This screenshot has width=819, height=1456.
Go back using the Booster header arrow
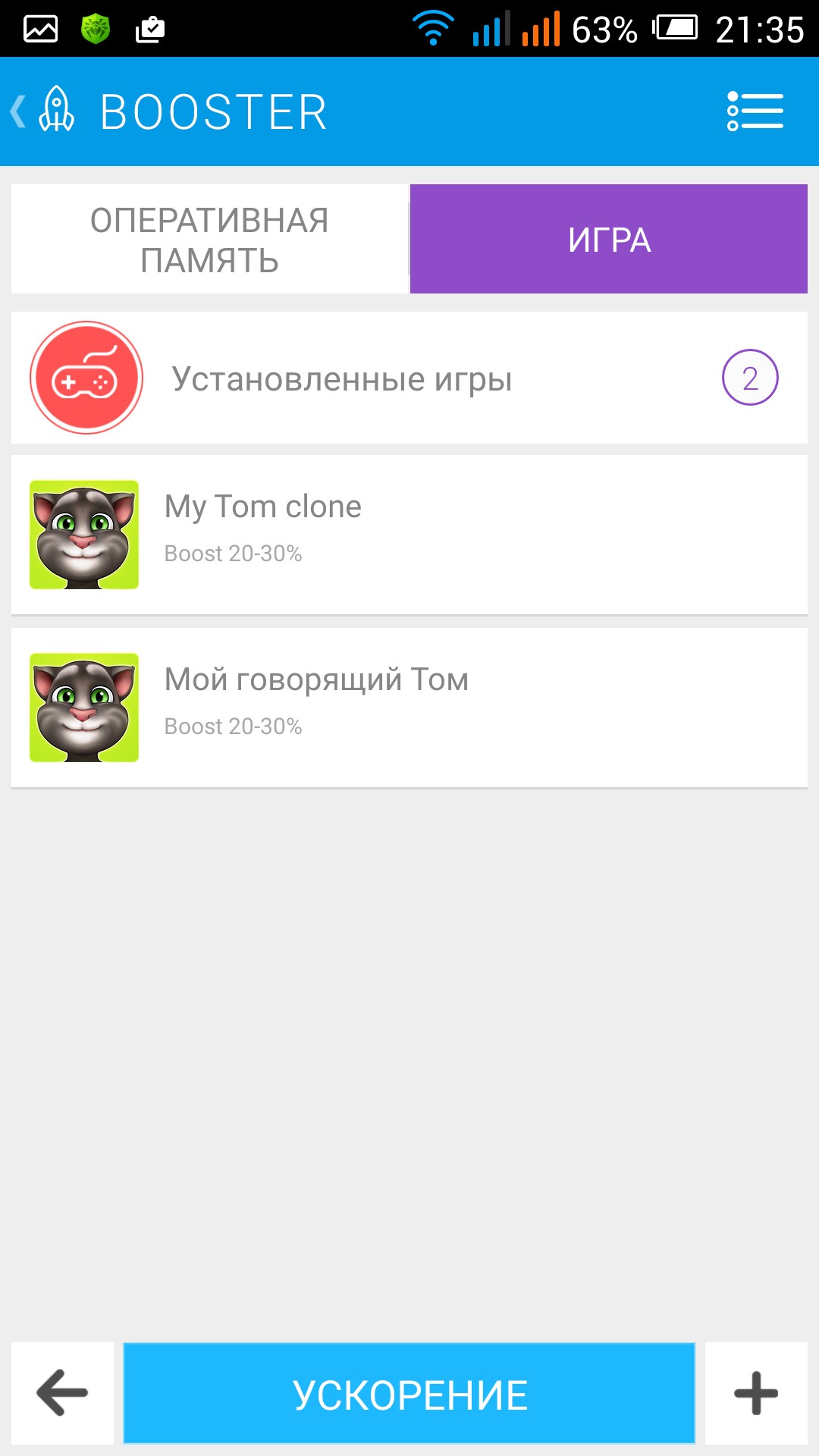pos(20,111)
